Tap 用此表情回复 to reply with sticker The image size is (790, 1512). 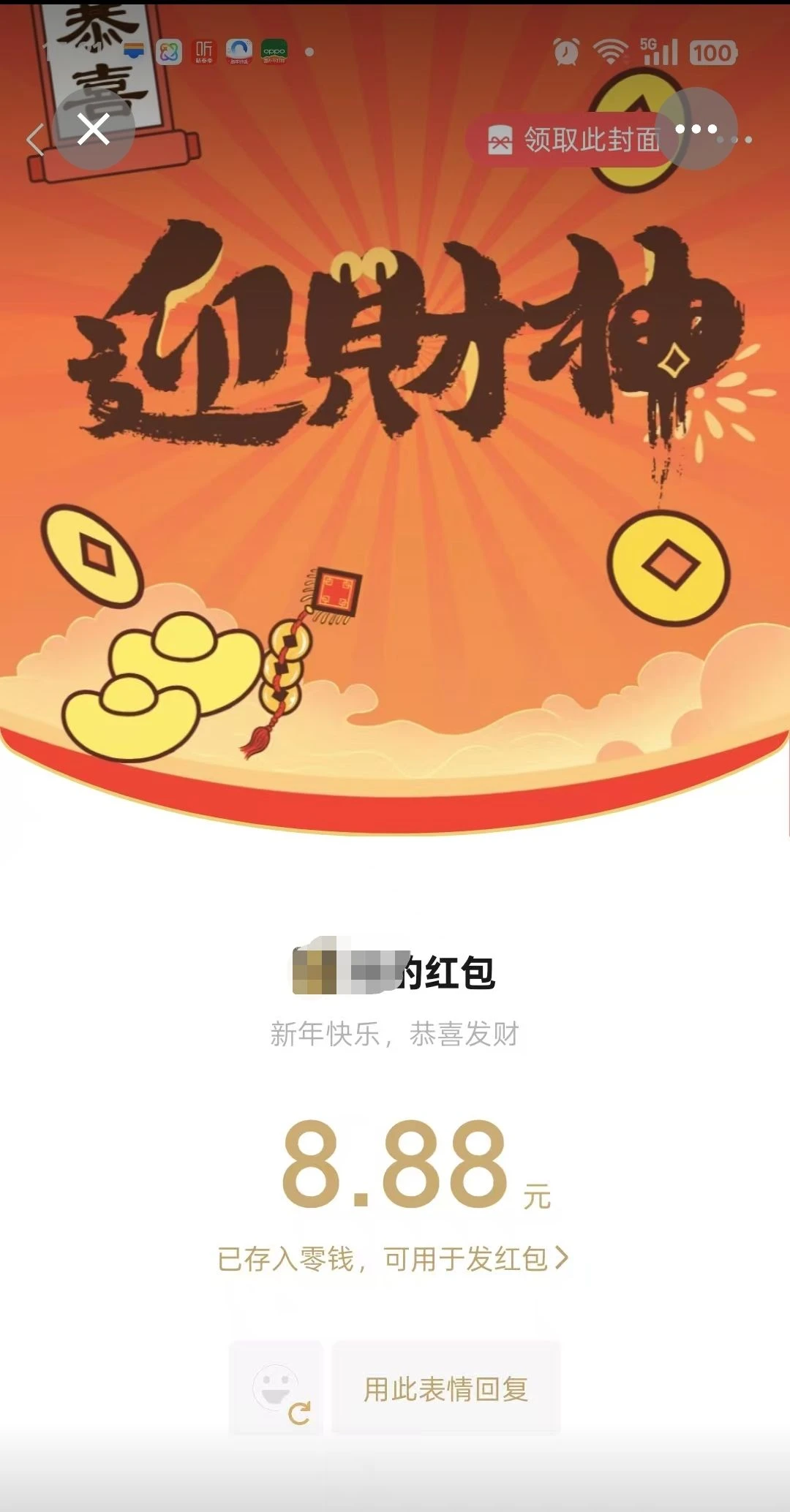click(445, 1388)
